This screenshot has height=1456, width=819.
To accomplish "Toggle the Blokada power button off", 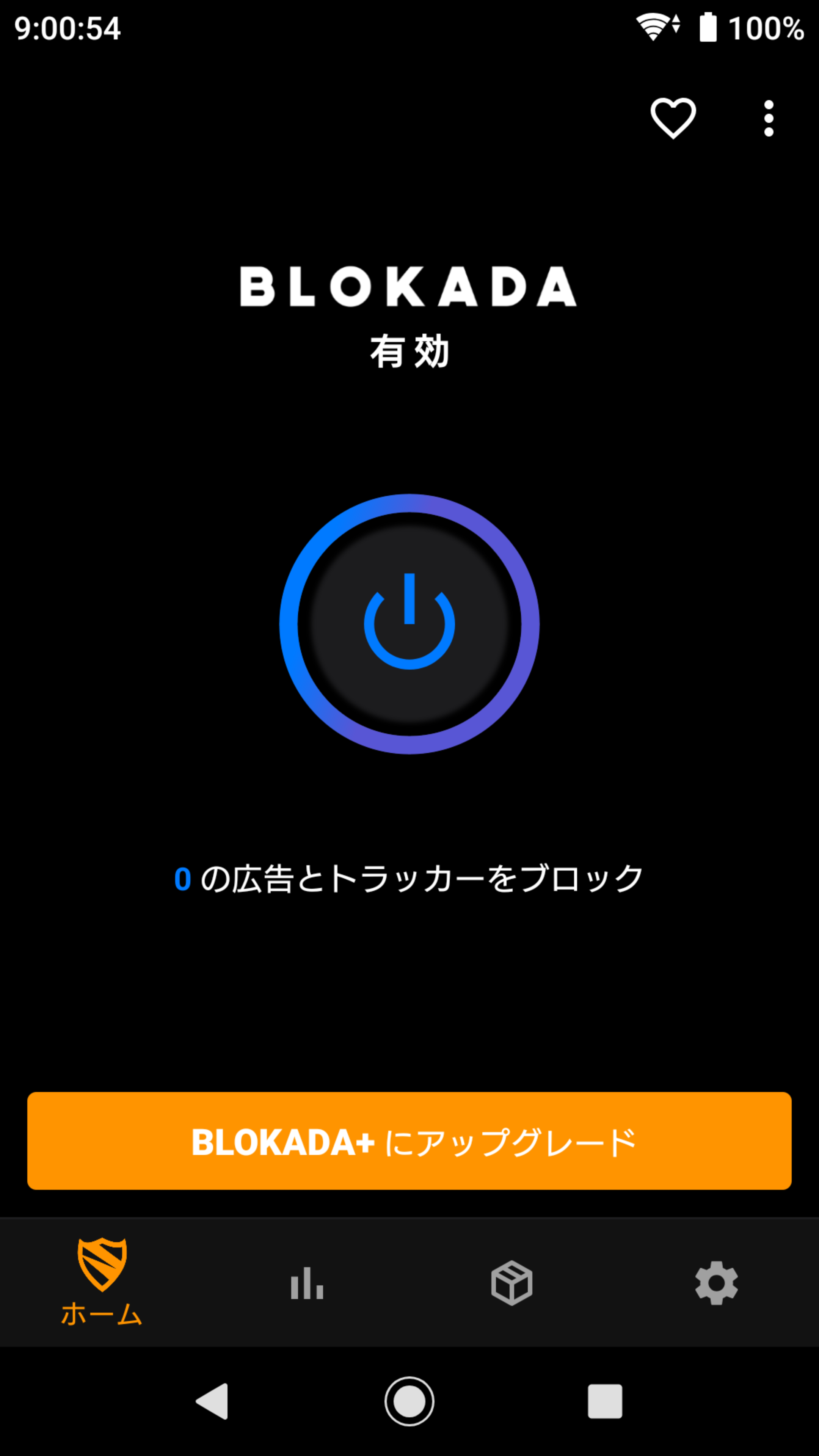I will click(x=409, y=624).
